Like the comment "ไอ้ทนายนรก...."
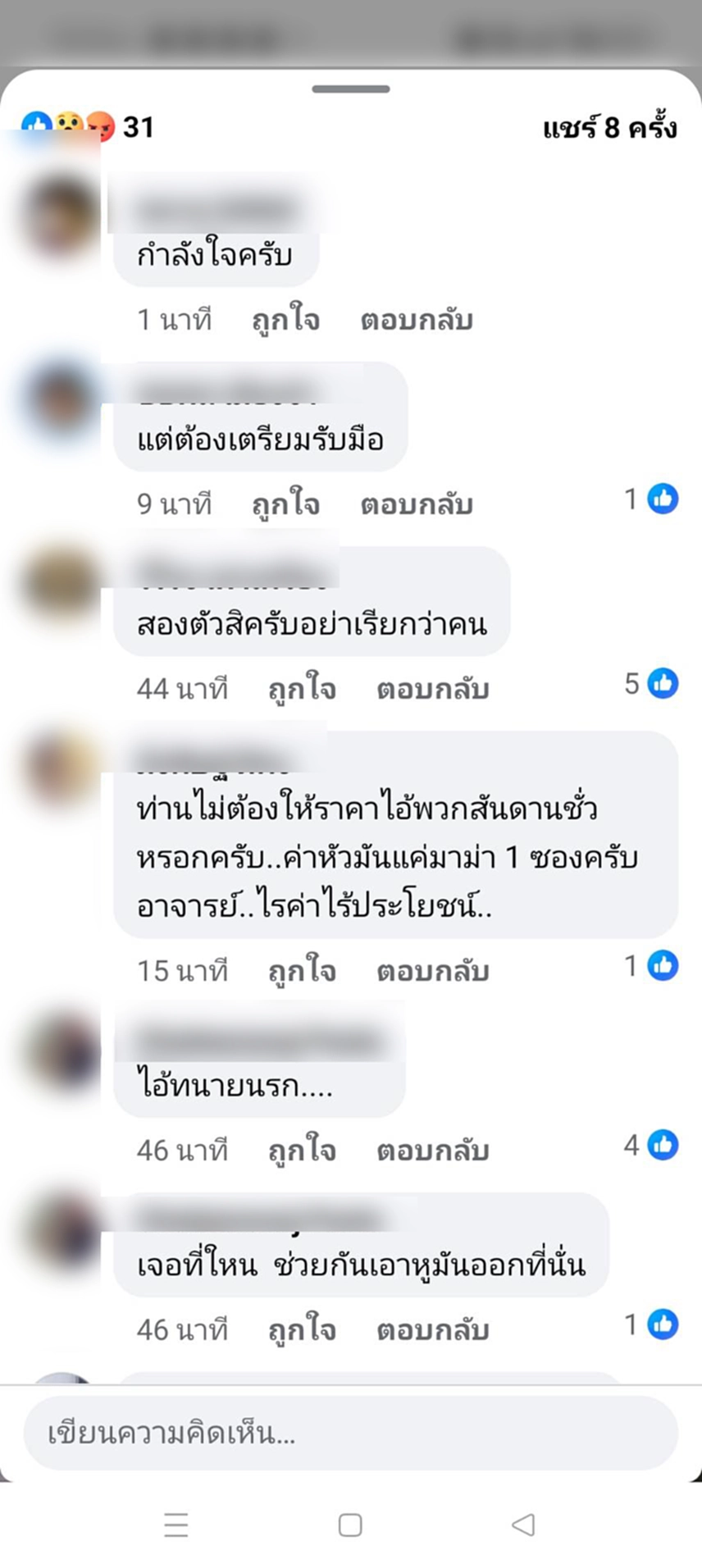 pyautogui.click(x=302, y=1150)
